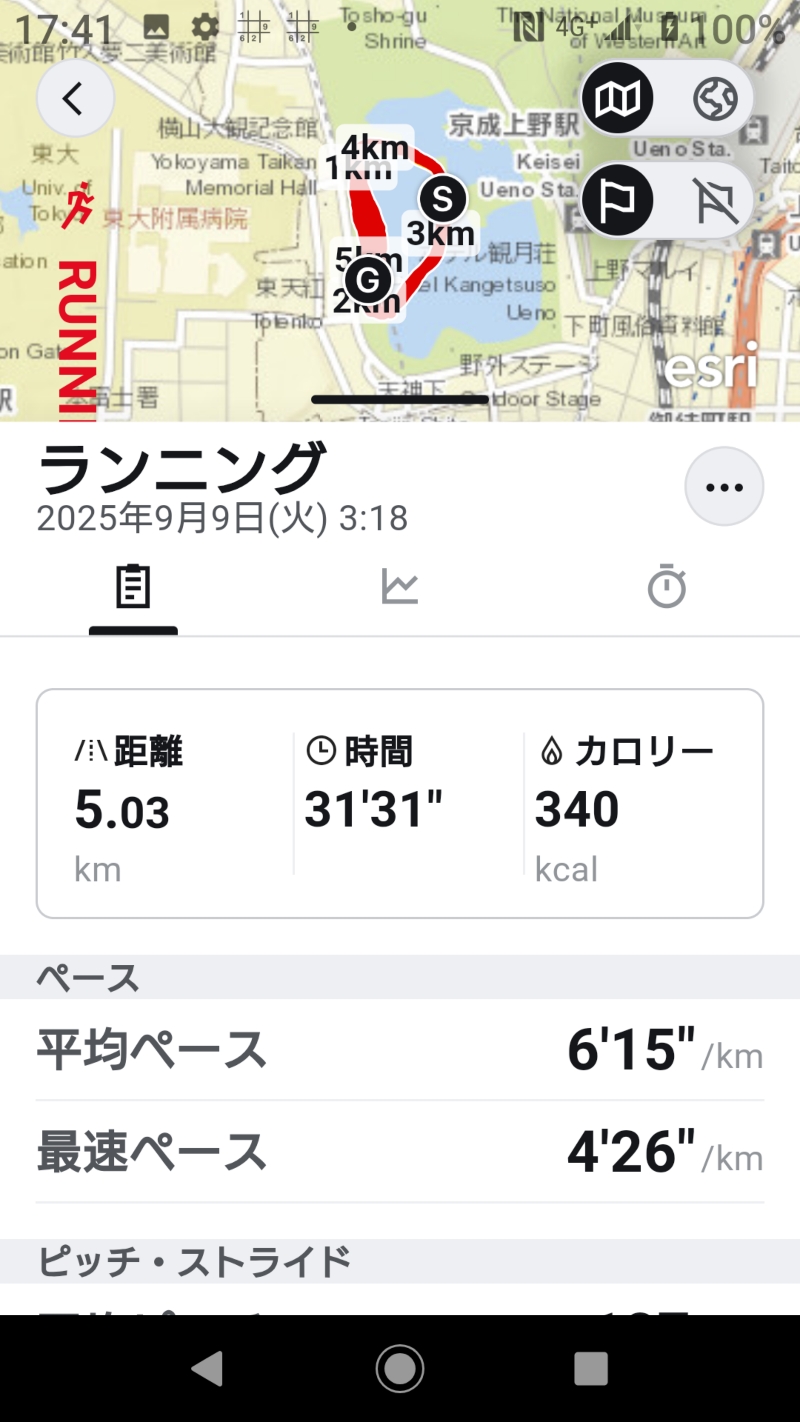Image resolution: width=800 pixels, height=1422 pixels.
Task: Tap the system home button
Action: click(x=400, y=1368)
